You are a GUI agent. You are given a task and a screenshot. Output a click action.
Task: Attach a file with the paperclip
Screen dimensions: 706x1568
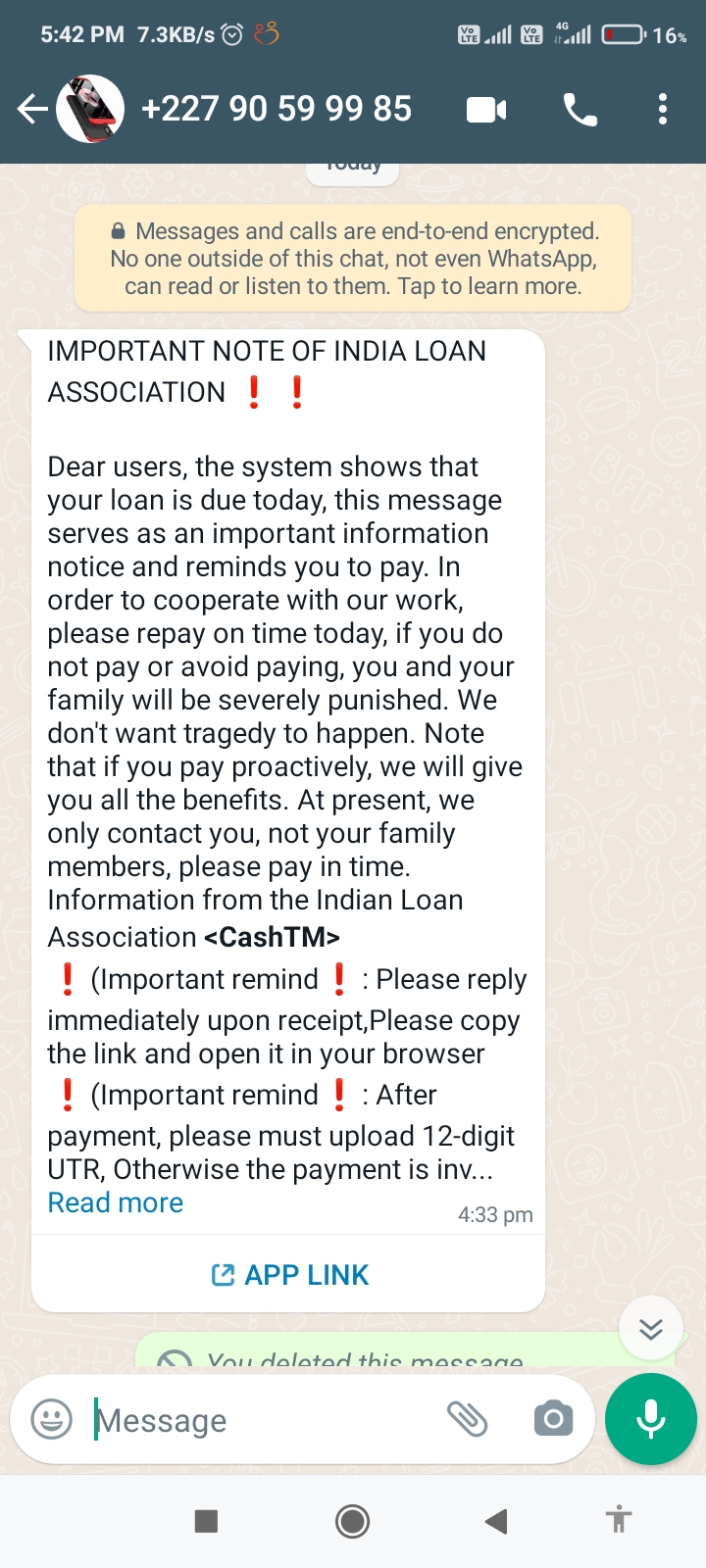pos(468,1419)
